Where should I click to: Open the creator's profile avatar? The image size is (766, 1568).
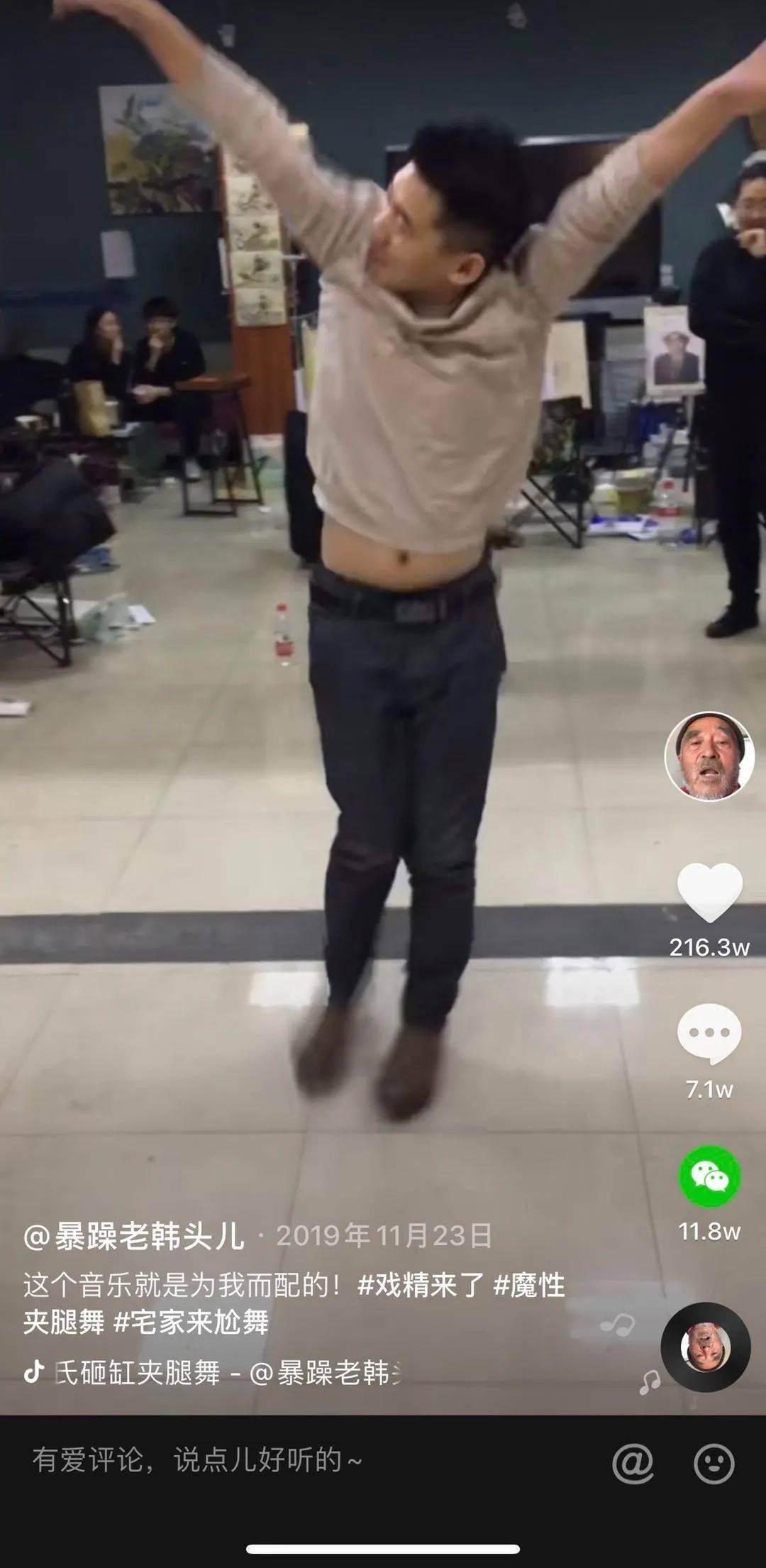tap(709, 756)
